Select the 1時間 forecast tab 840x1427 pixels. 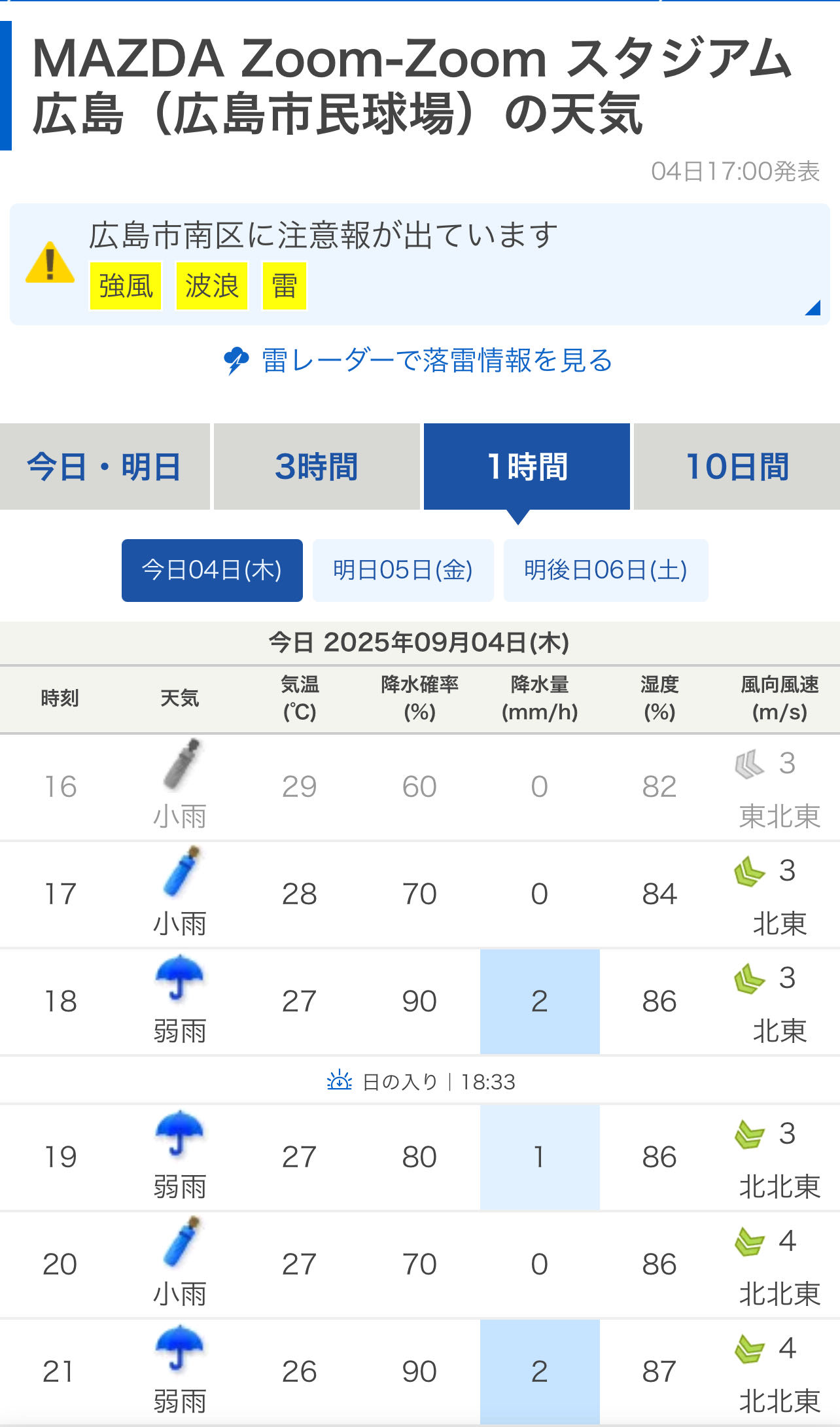(527, 467)
